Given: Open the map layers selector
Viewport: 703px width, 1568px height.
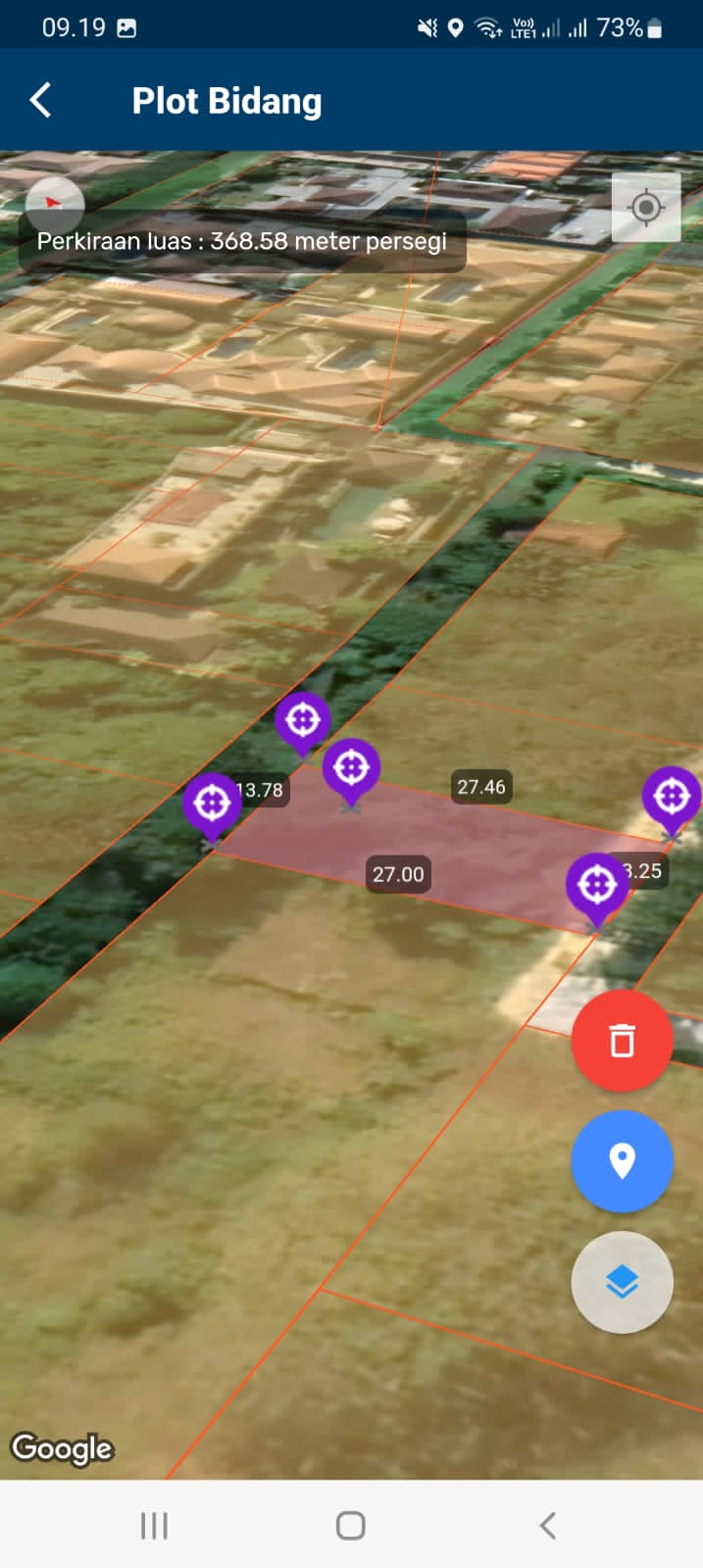Looking at the screenshot, I should (622, 1282).
